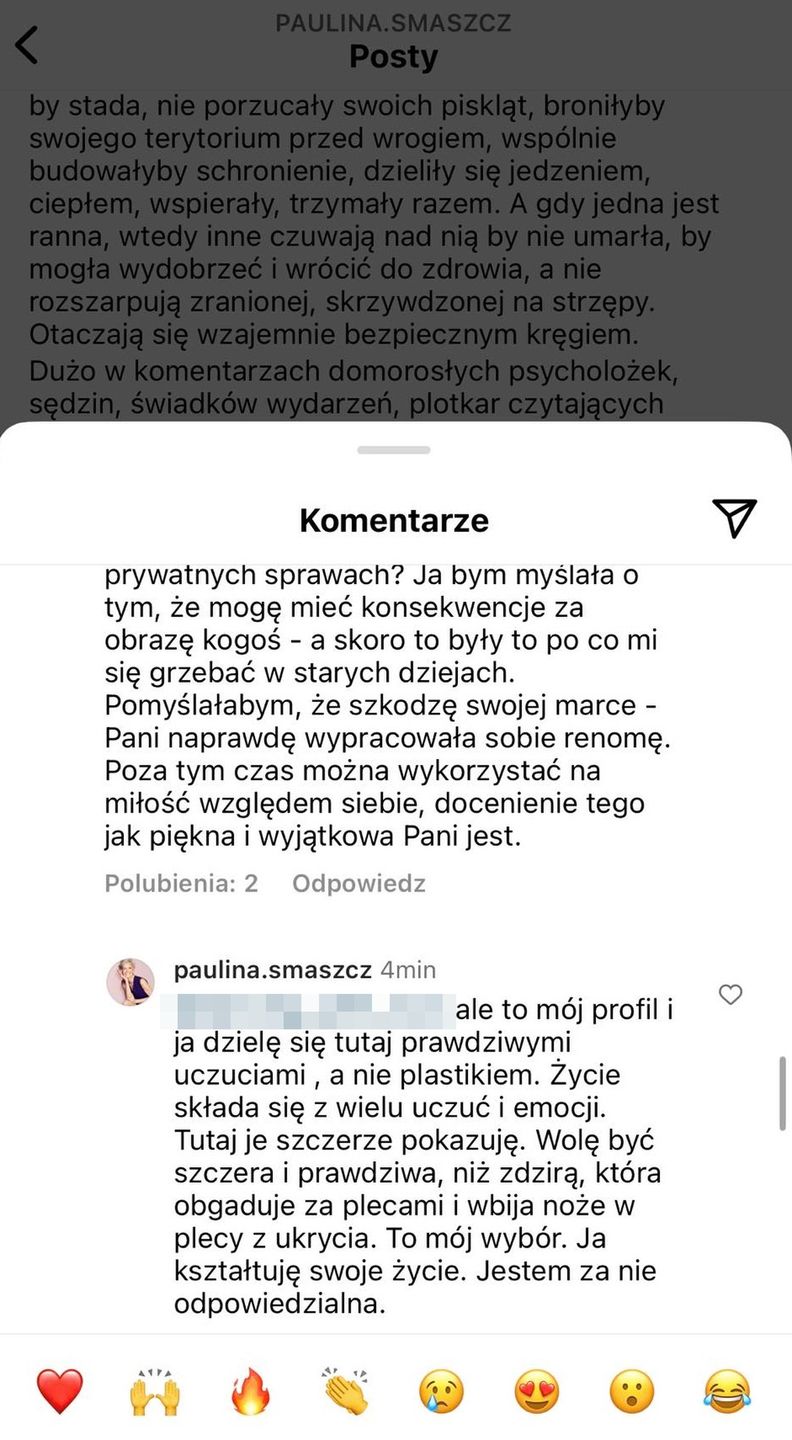
Task: Insert the raised hands emoji
Action: 155,1391
